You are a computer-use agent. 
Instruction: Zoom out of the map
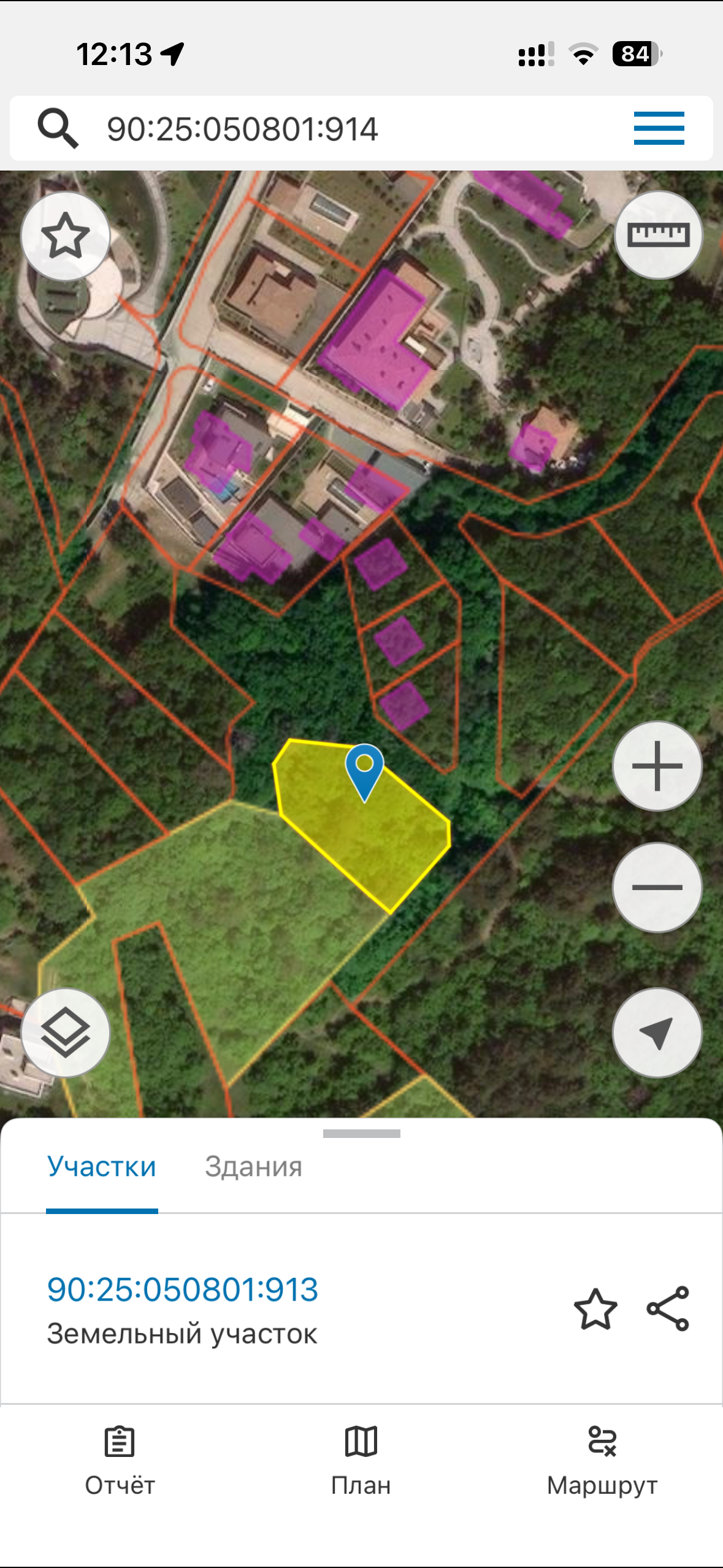(x=657, y=887)
